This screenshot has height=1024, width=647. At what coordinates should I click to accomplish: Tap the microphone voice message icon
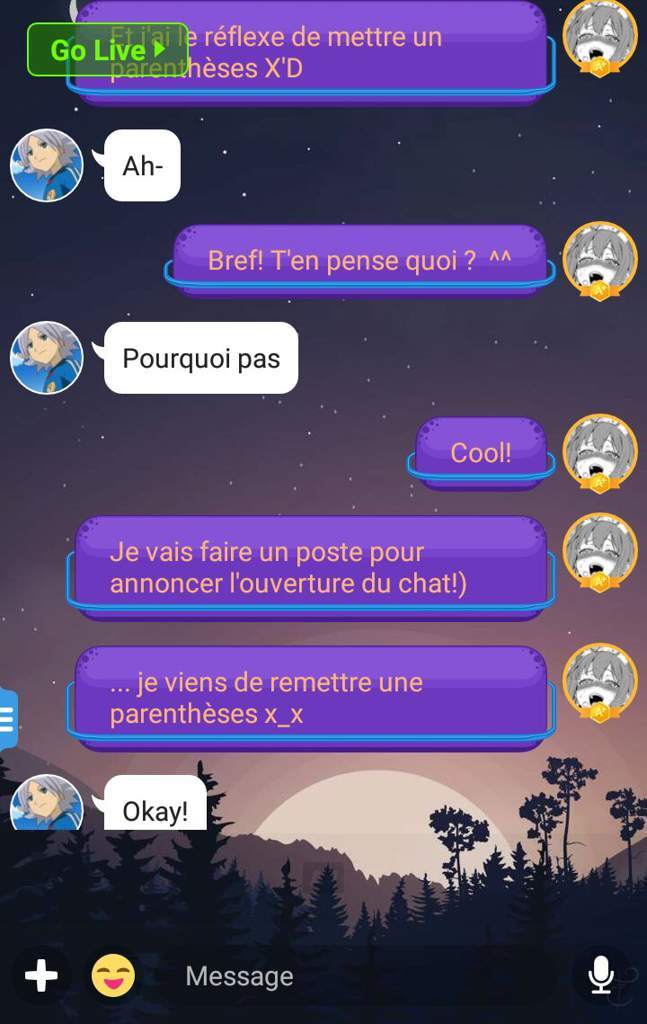point(600,975)
